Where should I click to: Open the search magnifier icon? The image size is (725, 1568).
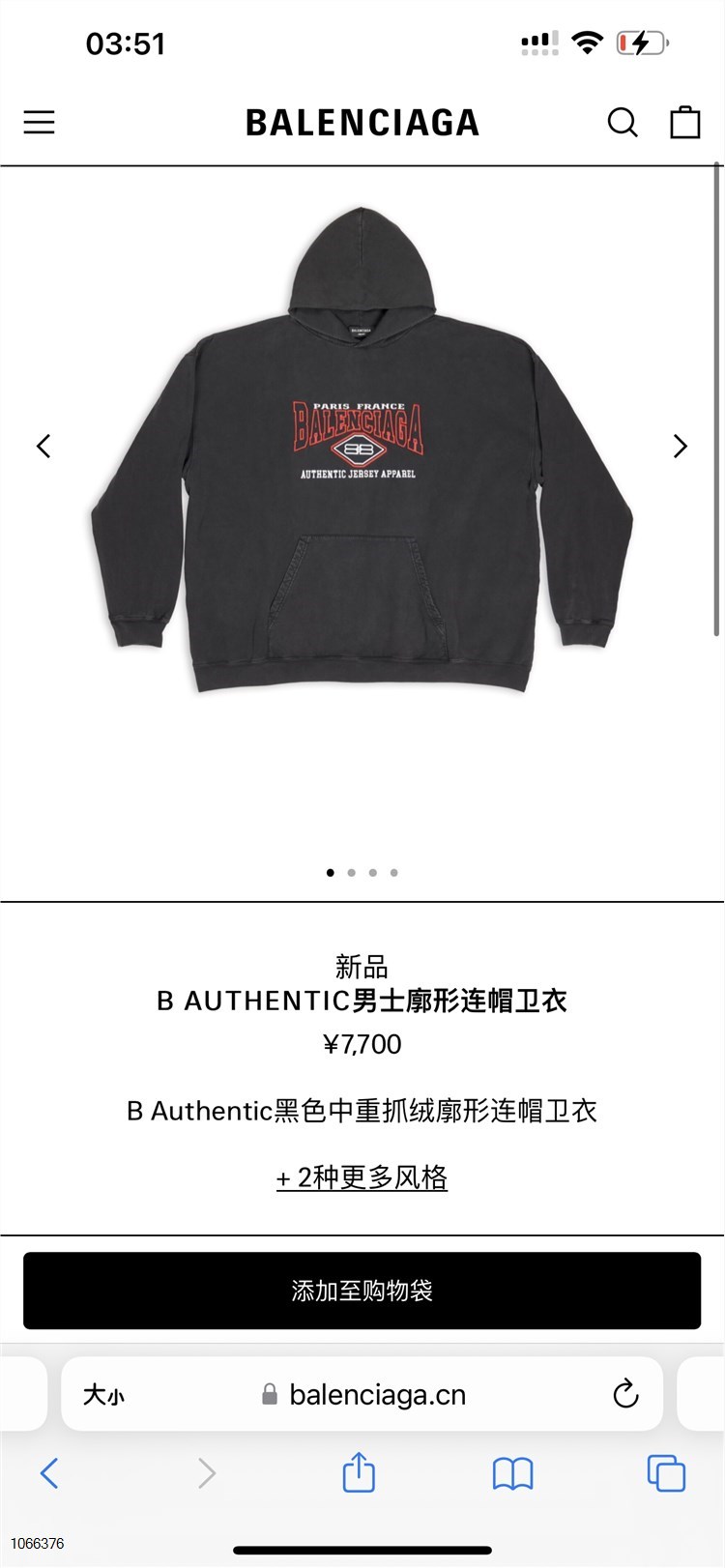623,123
